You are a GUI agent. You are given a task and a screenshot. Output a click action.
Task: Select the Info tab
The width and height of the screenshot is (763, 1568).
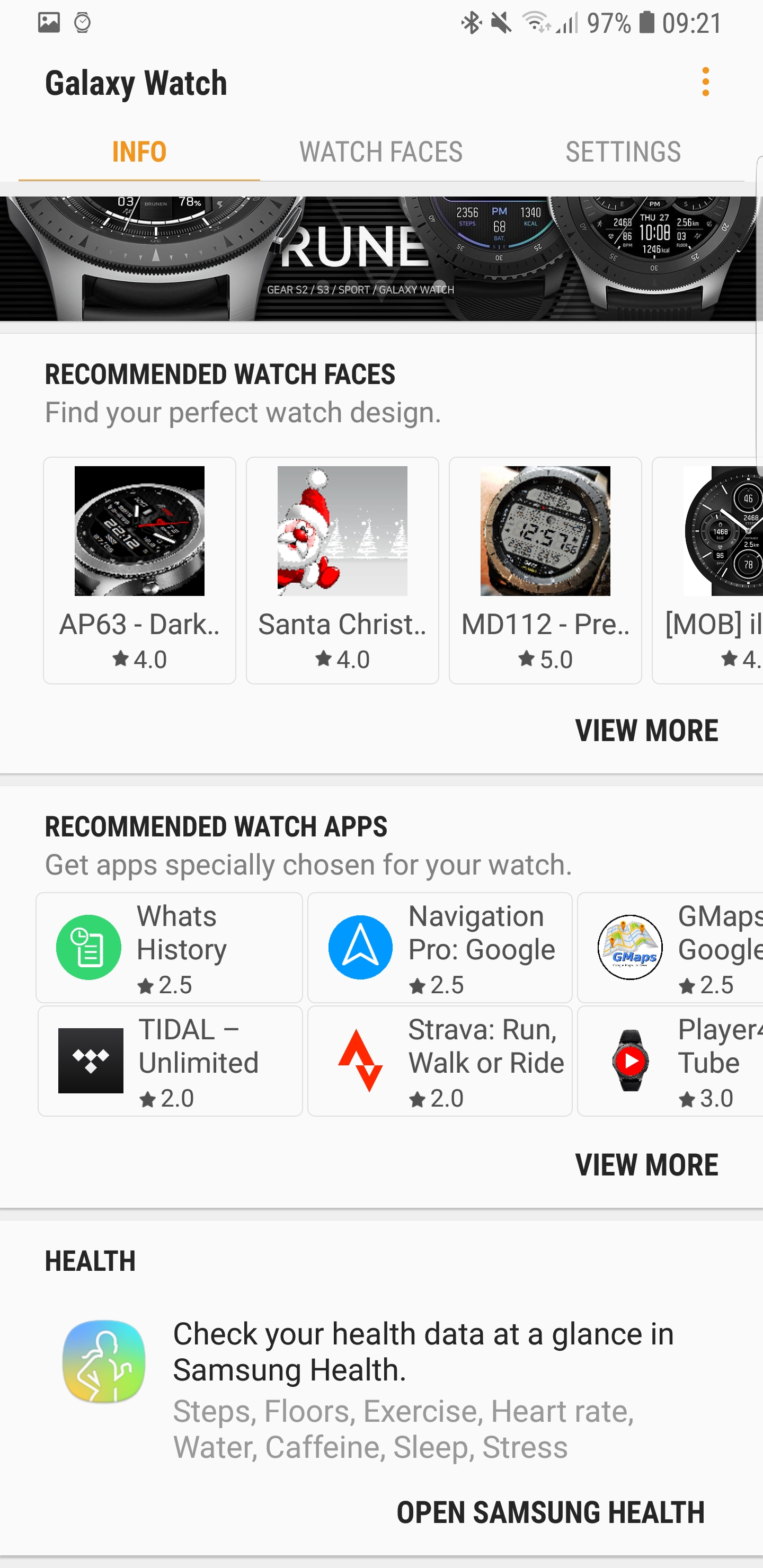tap(139, 152)
